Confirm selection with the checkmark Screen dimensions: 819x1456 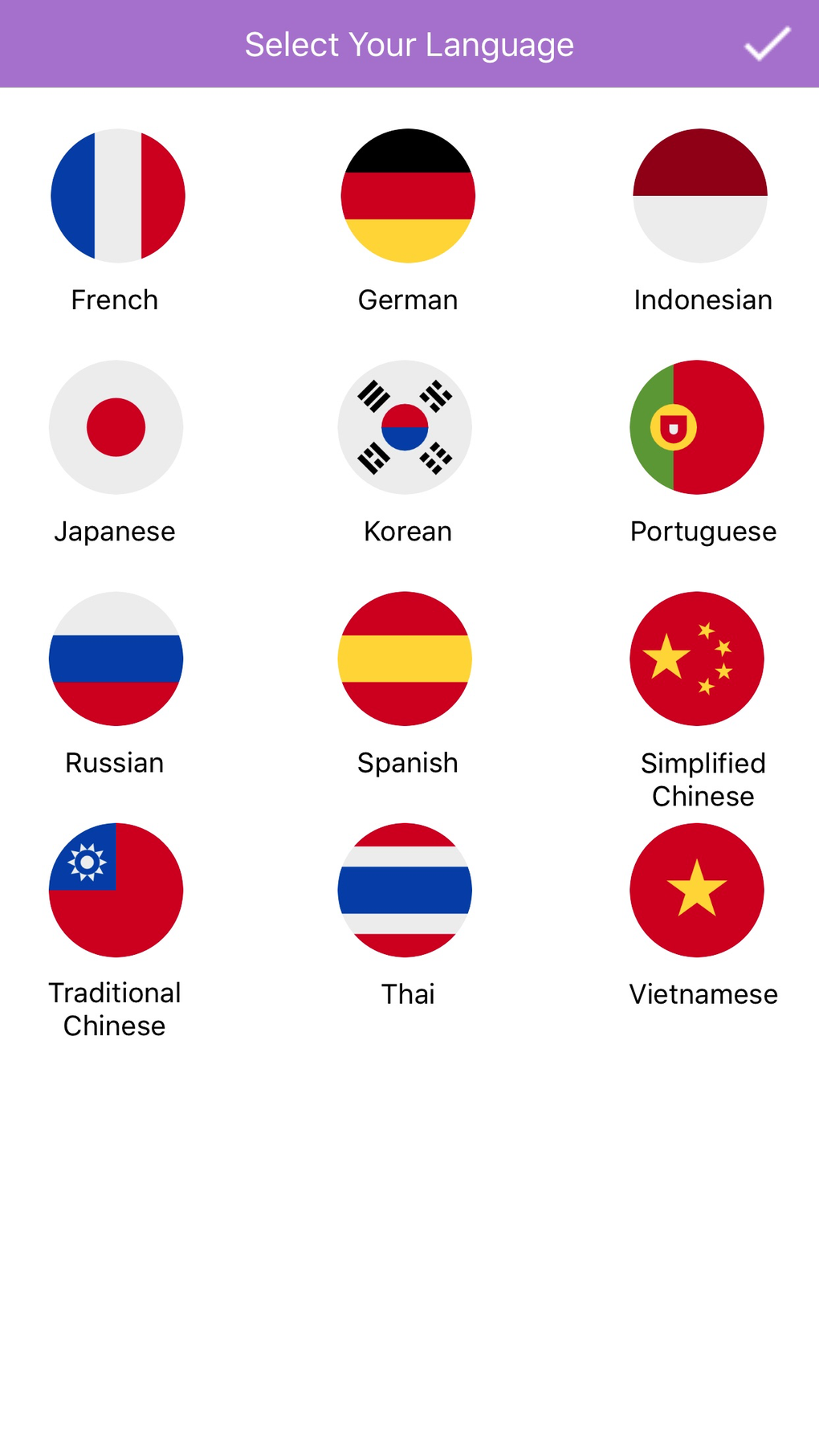point(767,44)
